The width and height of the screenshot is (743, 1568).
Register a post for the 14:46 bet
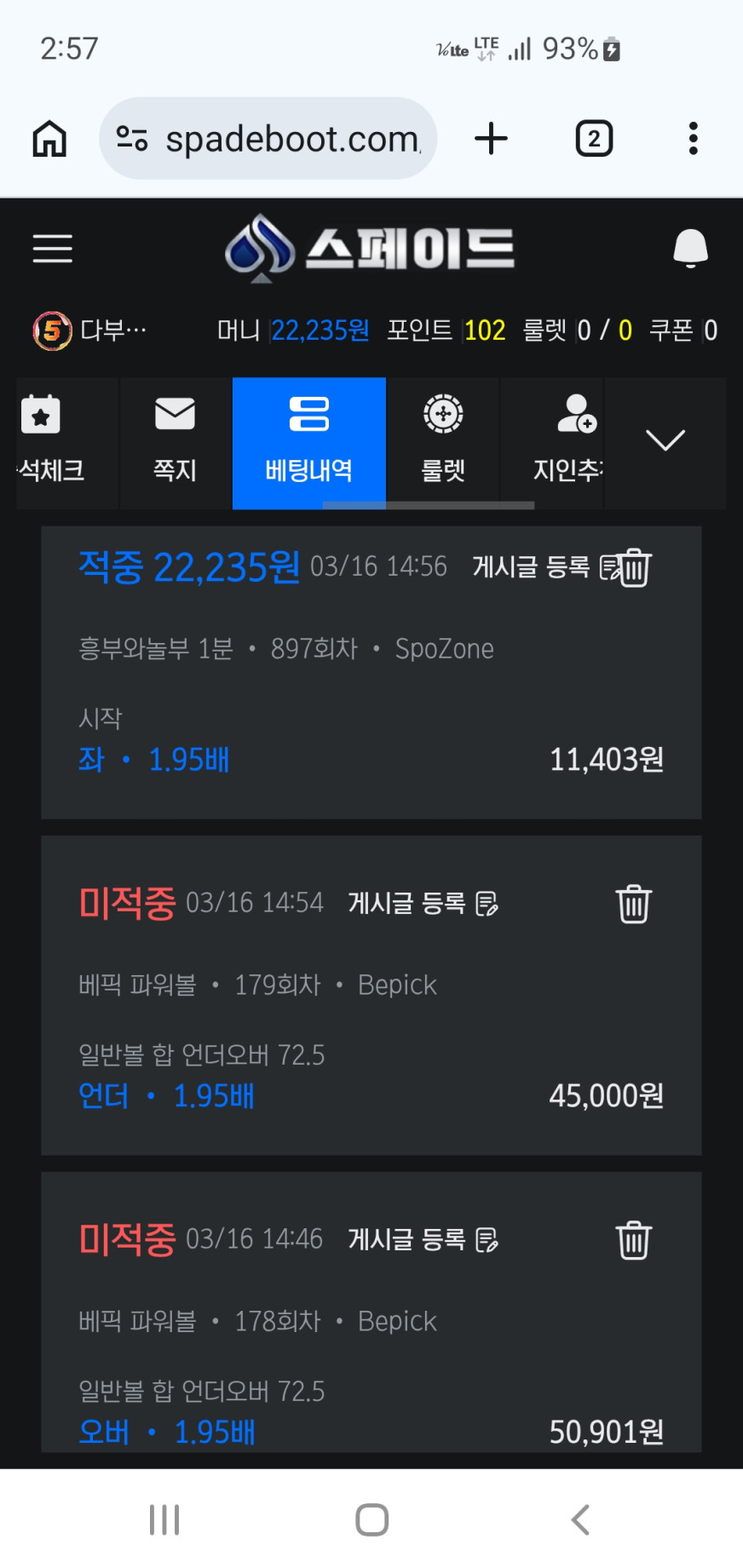pos(423,1239)
